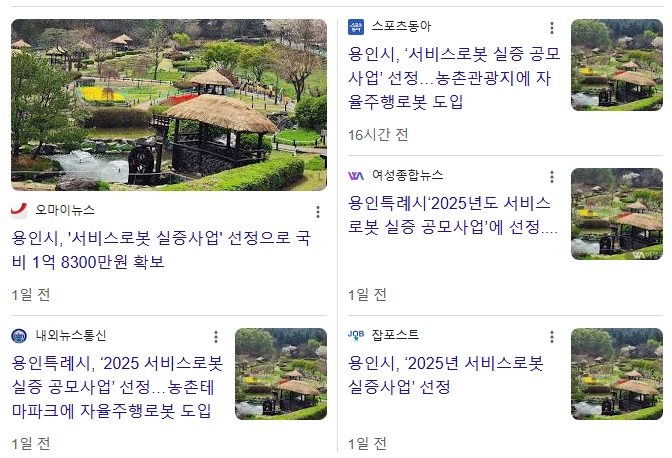This screenshot has height=458, width=672.
Task: Open the 잡포스트 article headline
Action: (x=445, y=374)
